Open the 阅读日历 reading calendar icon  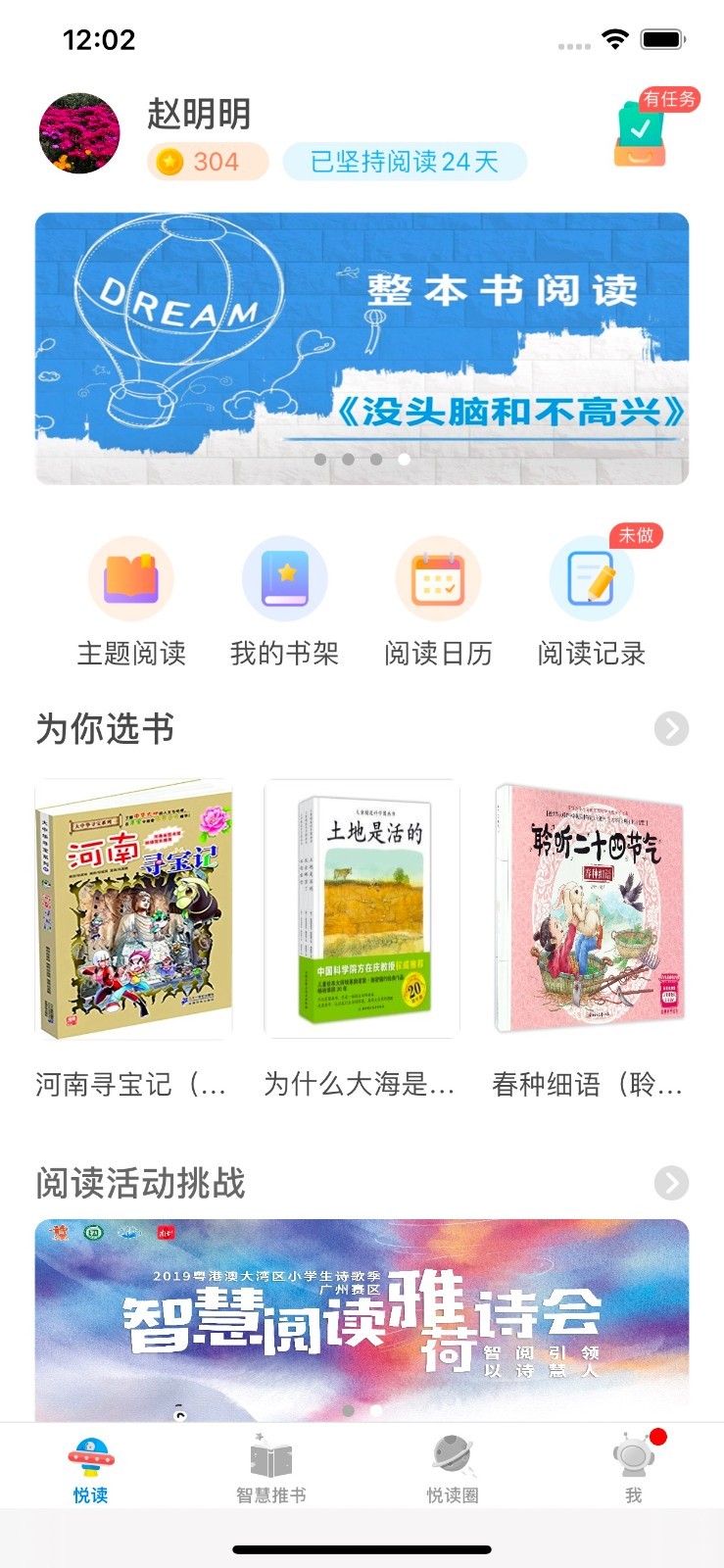click(x=438, y=578)
